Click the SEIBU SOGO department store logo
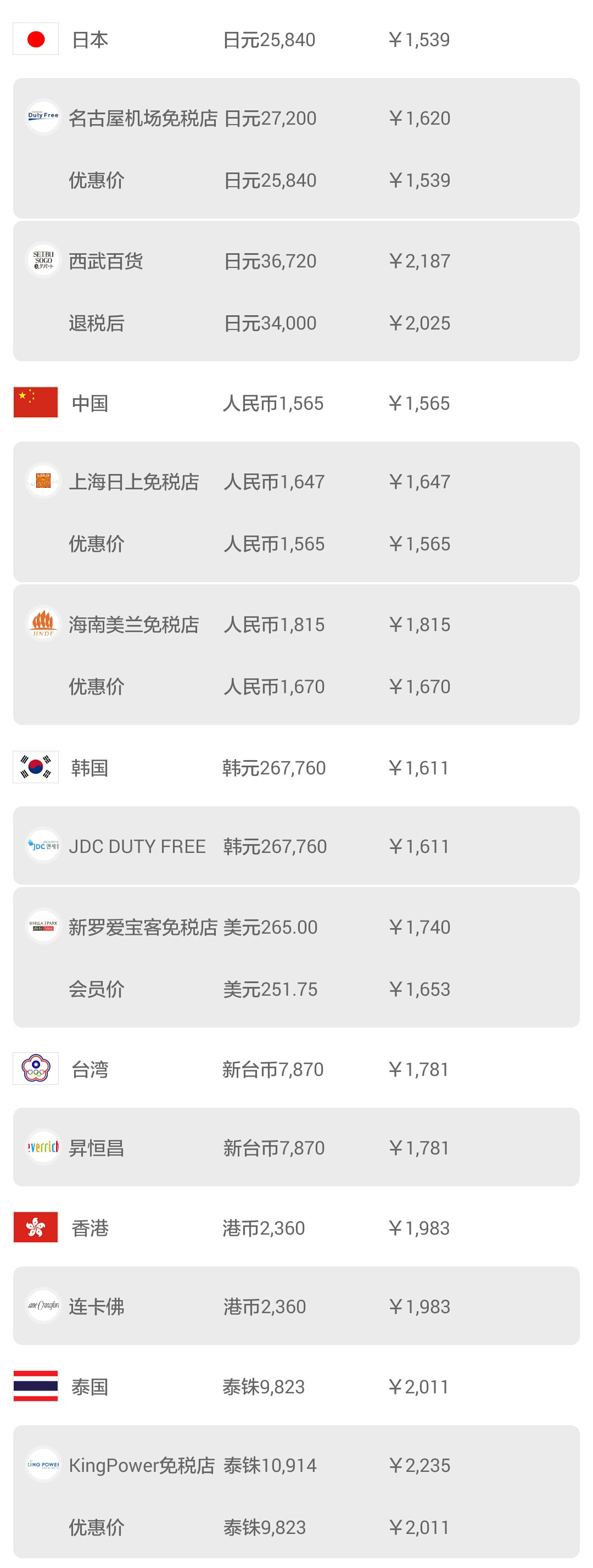The width and height of the screenshot is (593, 1568). [43, 260]
